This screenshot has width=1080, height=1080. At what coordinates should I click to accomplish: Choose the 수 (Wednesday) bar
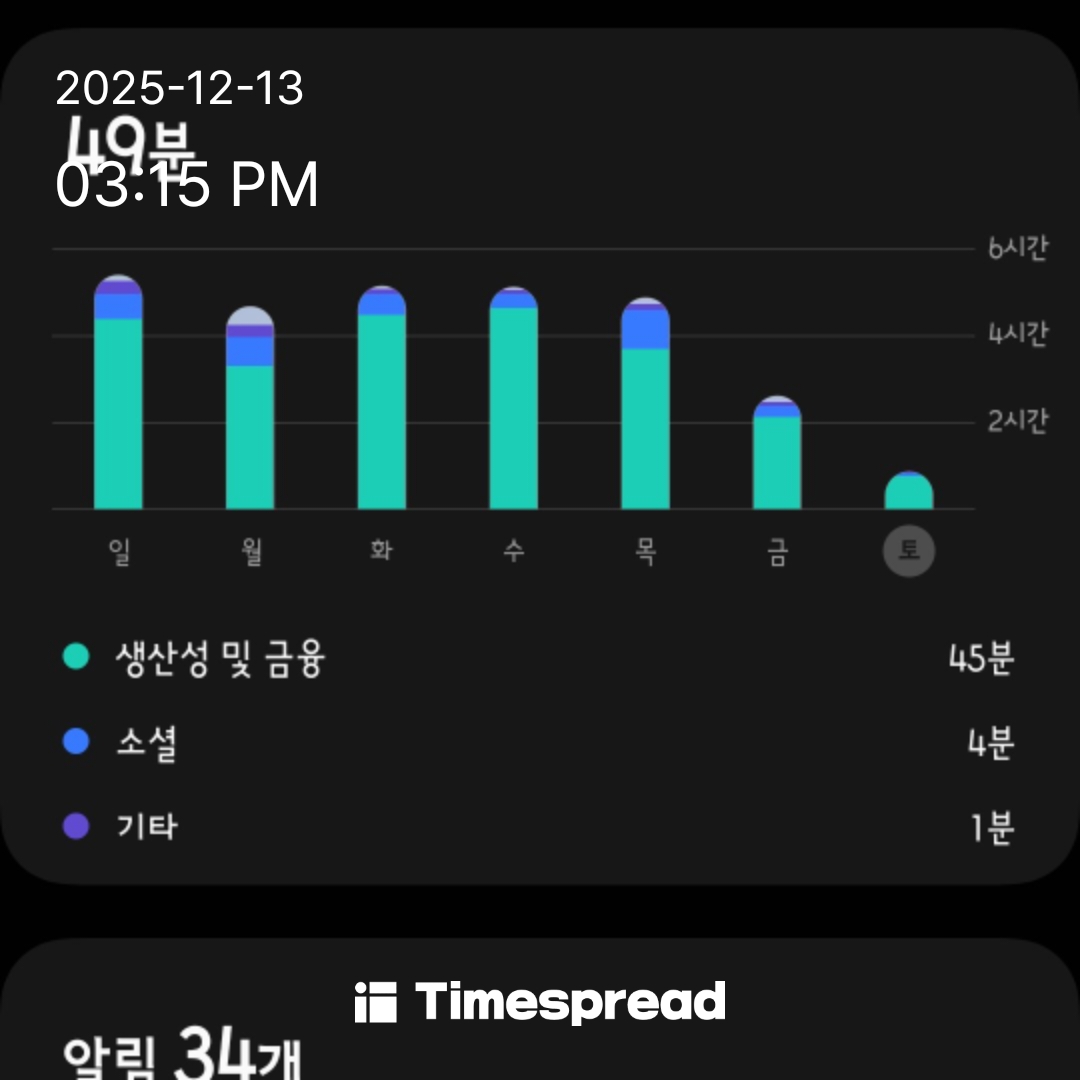click(x=513, y=400)
